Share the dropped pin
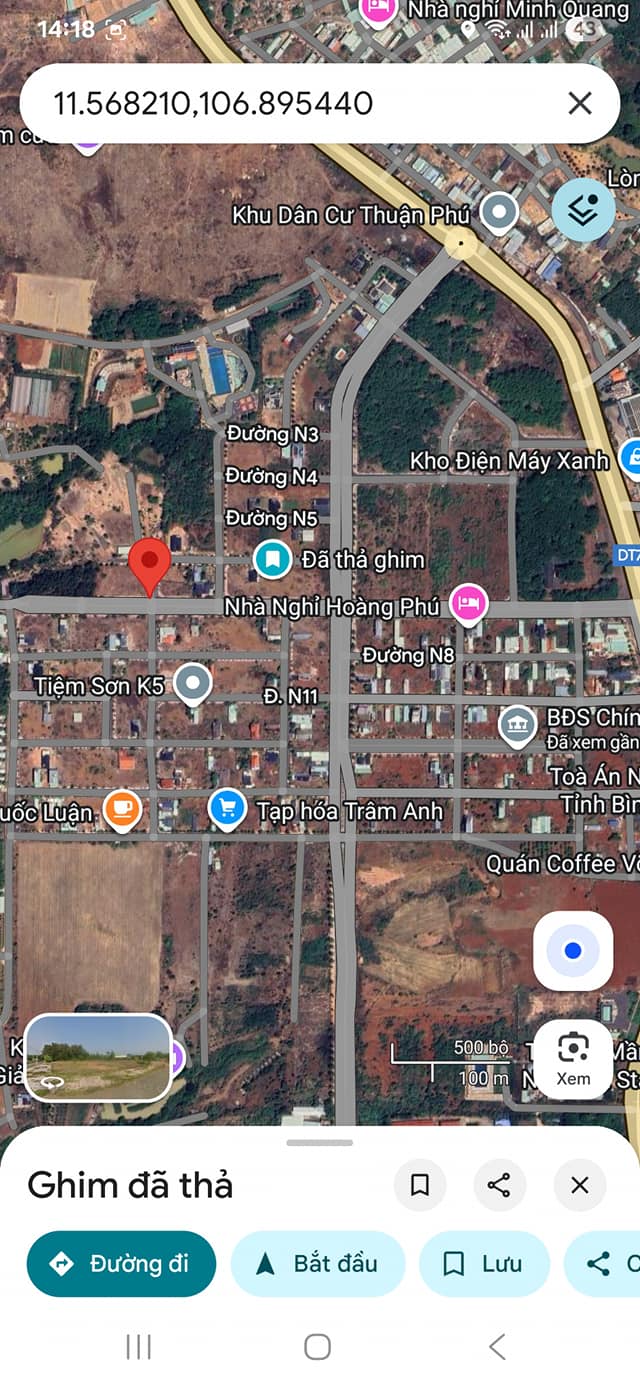The height and width of the screenshot is (1386, 640). [x=499, y=1185]
